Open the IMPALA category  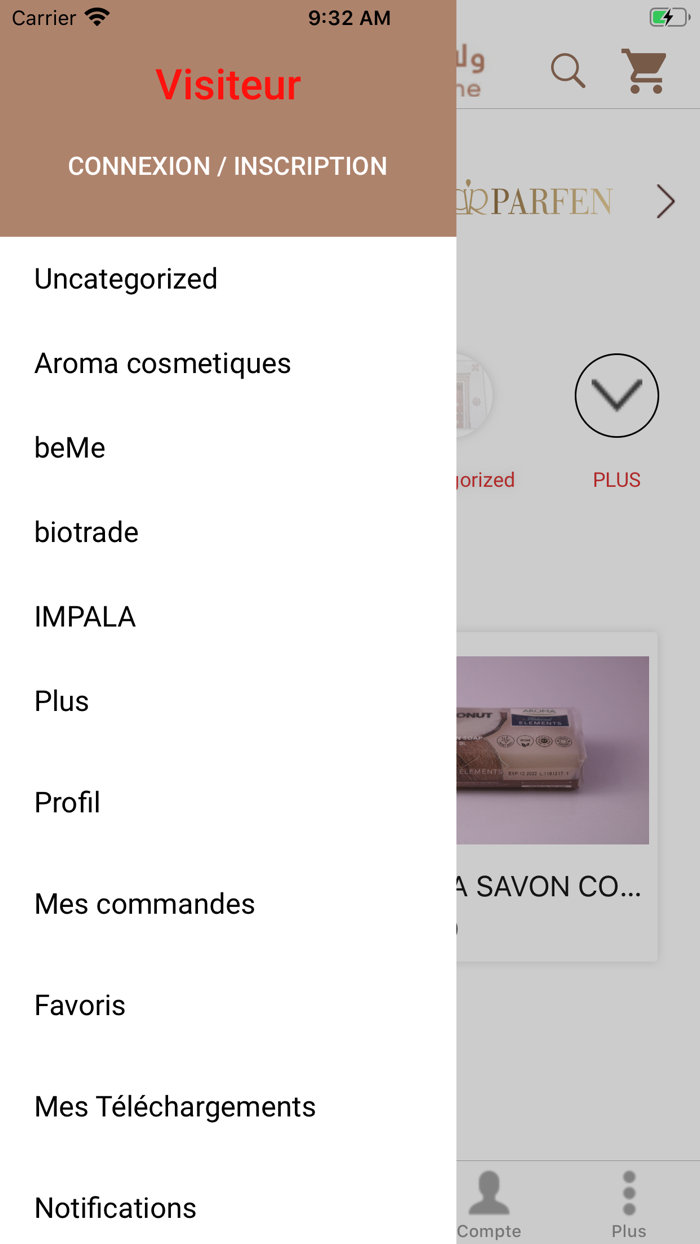pos(85,617)
